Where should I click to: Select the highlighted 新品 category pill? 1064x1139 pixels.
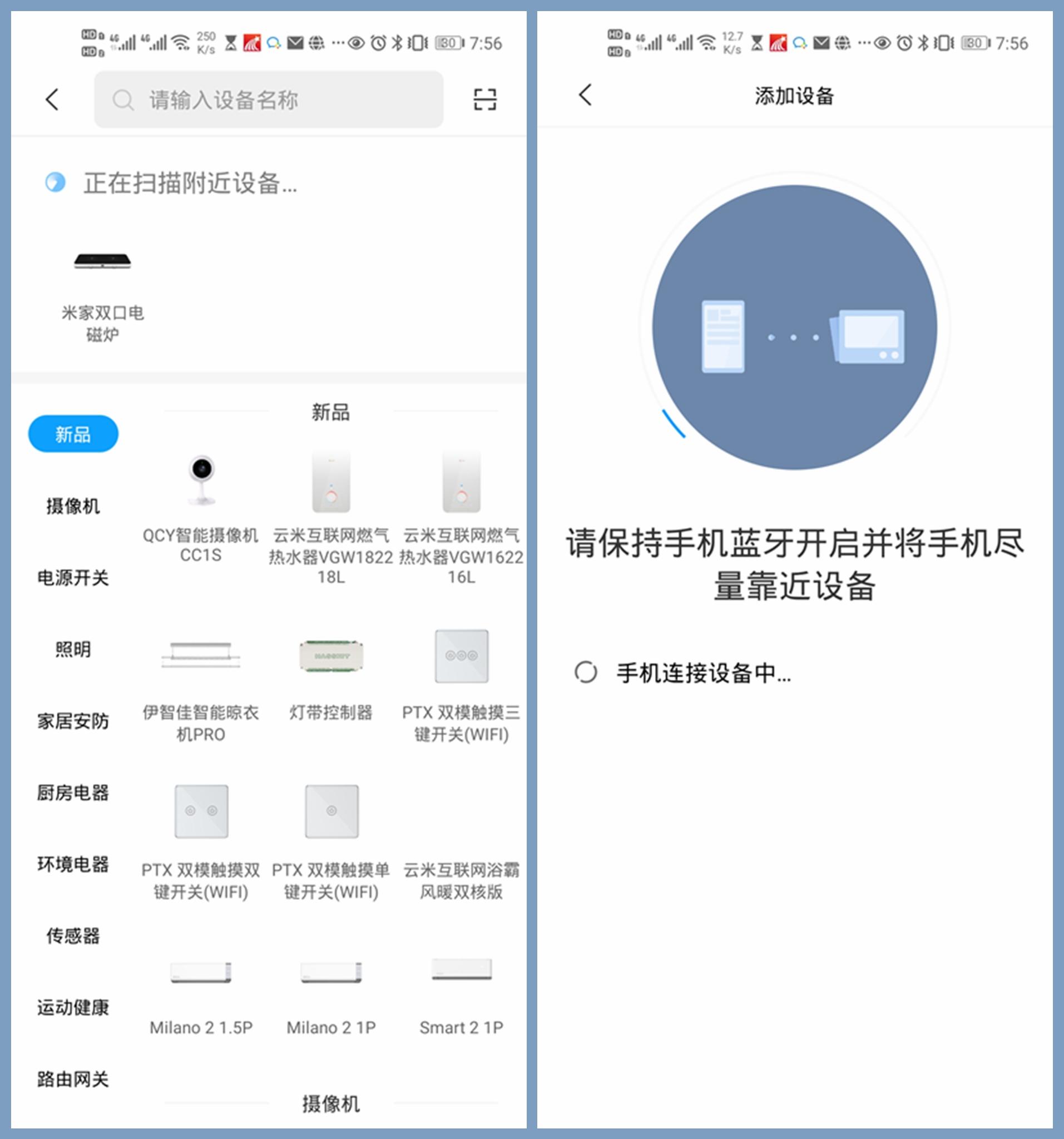tap(73, 434)
